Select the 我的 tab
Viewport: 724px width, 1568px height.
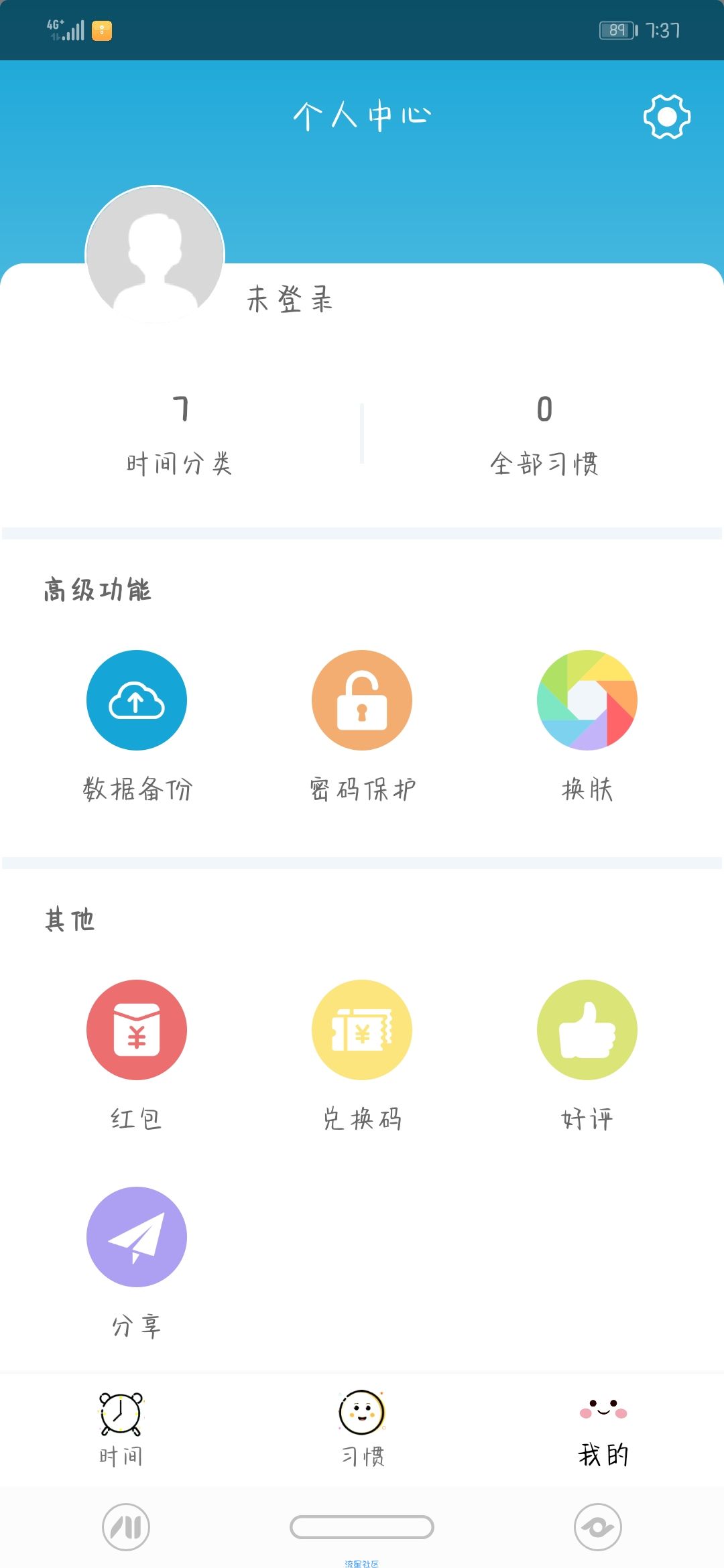pyautogui.click(x=603, y=1429)
